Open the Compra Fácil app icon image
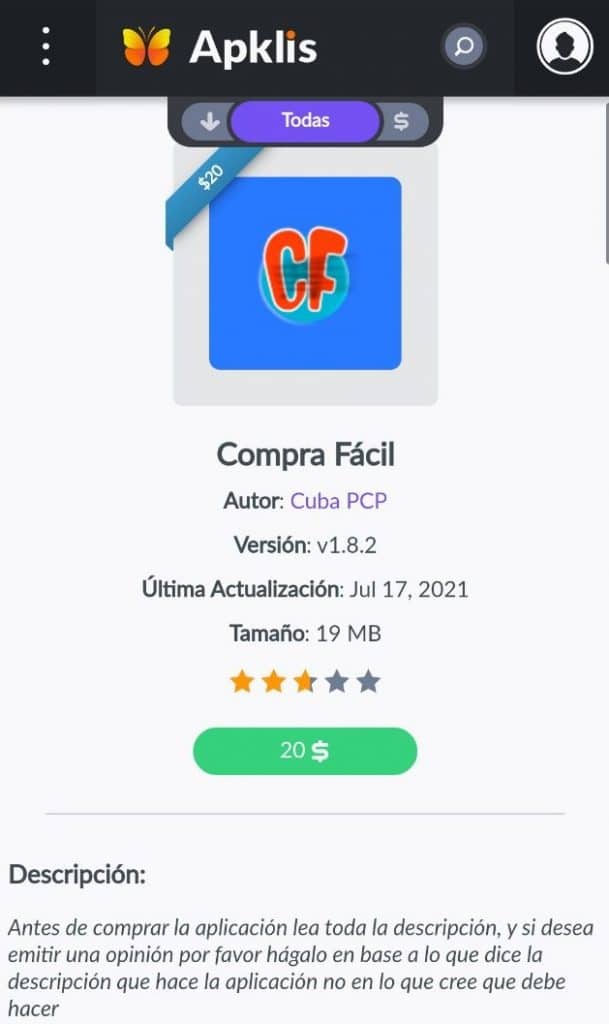Screen dimensions: 609x1024 point(305,273)
